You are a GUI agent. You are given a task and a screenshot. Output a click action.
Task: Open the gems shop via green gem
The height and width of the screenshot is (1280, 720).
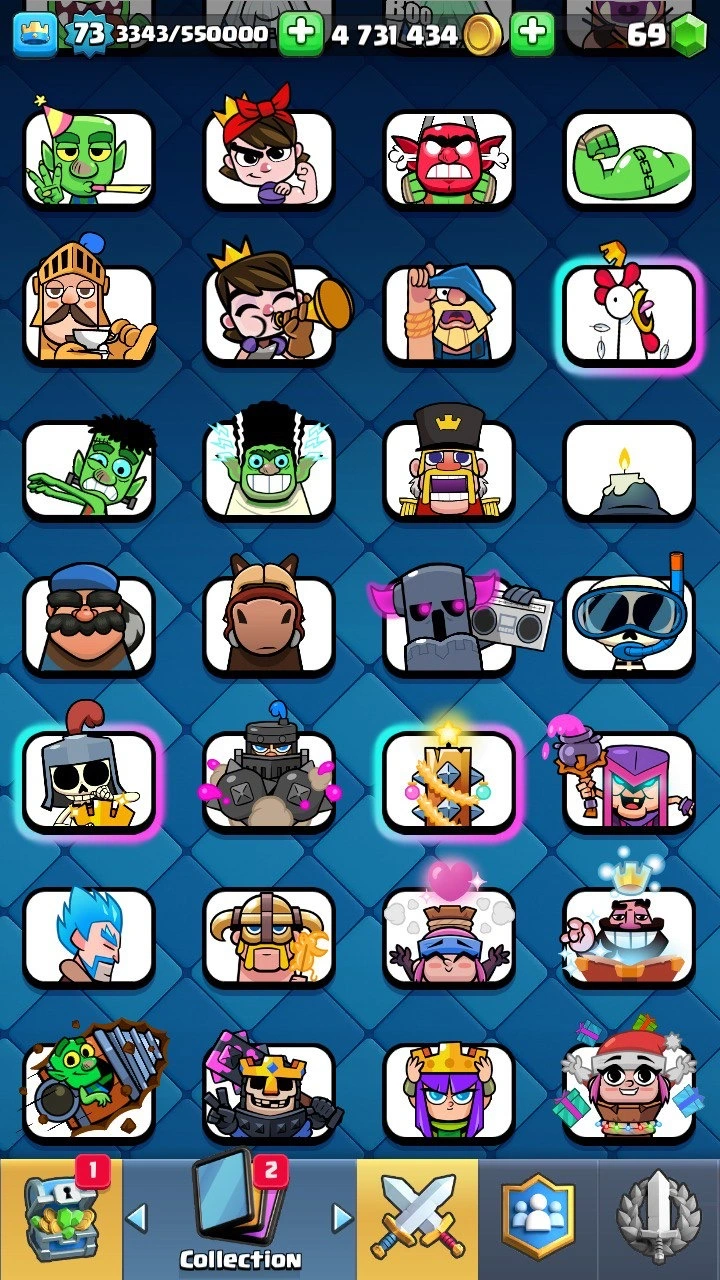point(688,36)
